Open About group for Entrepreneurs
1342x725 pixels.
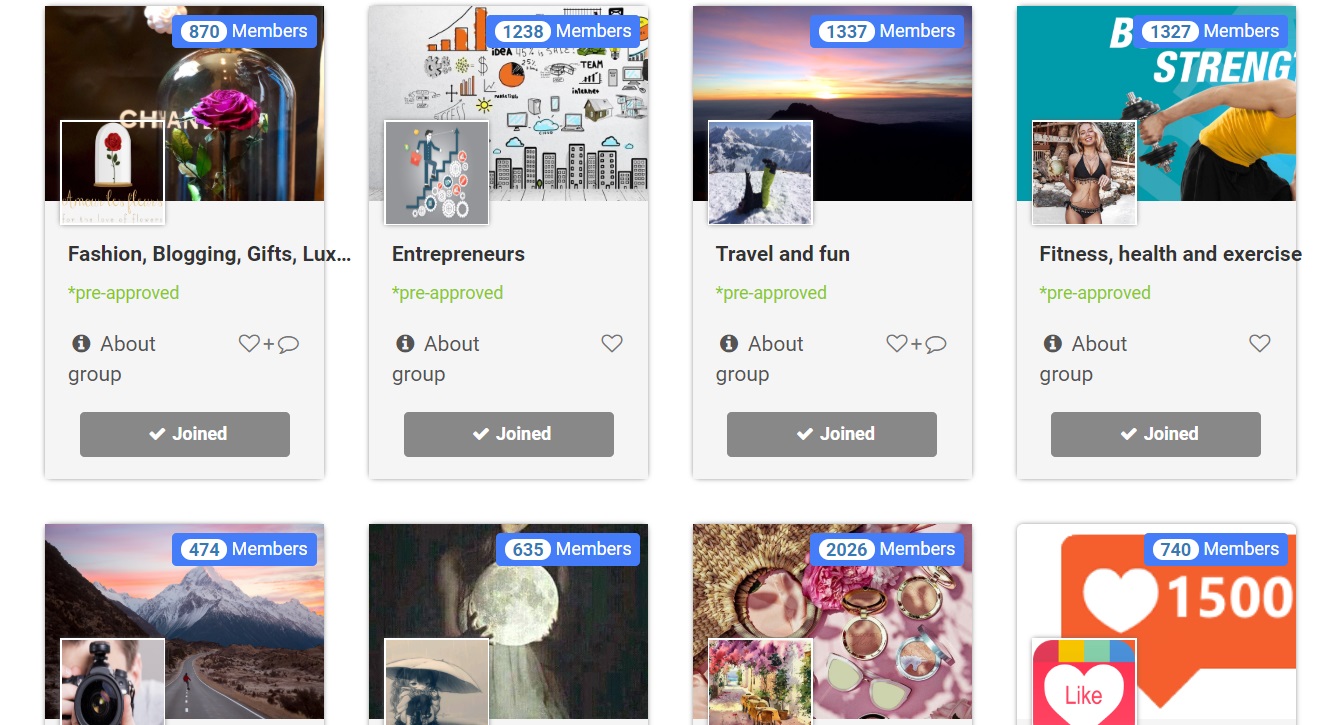pos(438,359)
